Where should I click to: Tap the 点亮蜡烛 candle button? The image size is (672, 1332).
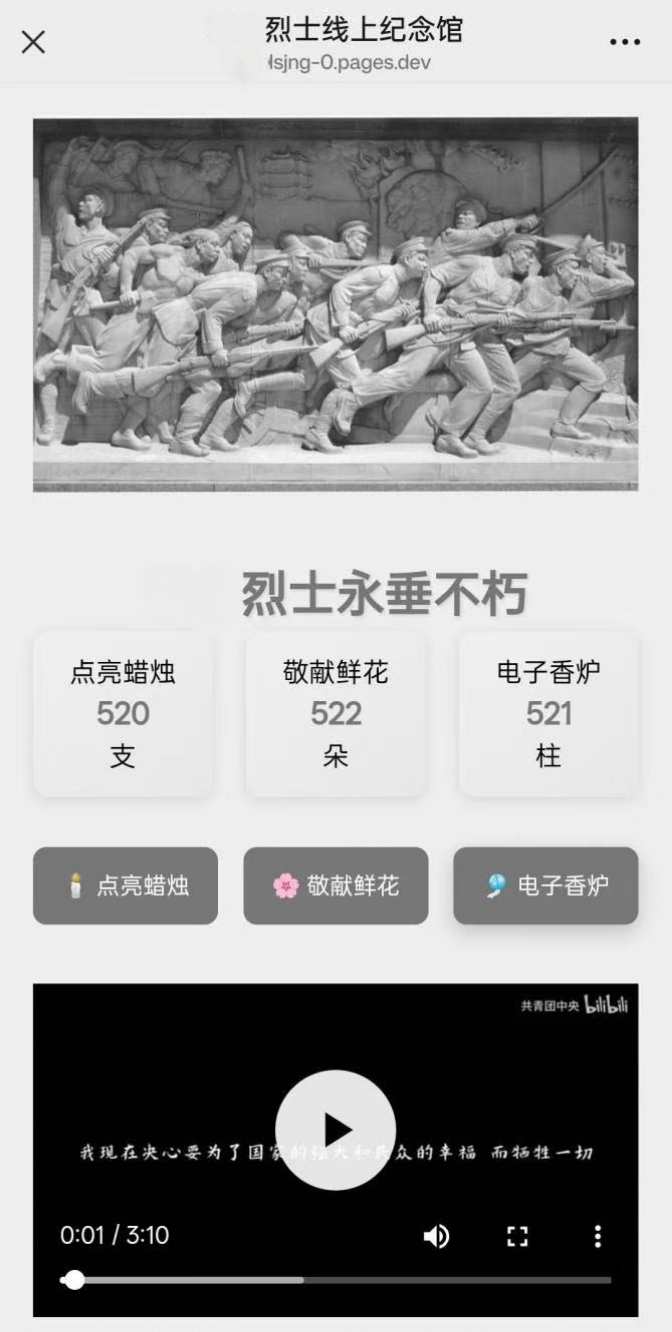point(125,886)
